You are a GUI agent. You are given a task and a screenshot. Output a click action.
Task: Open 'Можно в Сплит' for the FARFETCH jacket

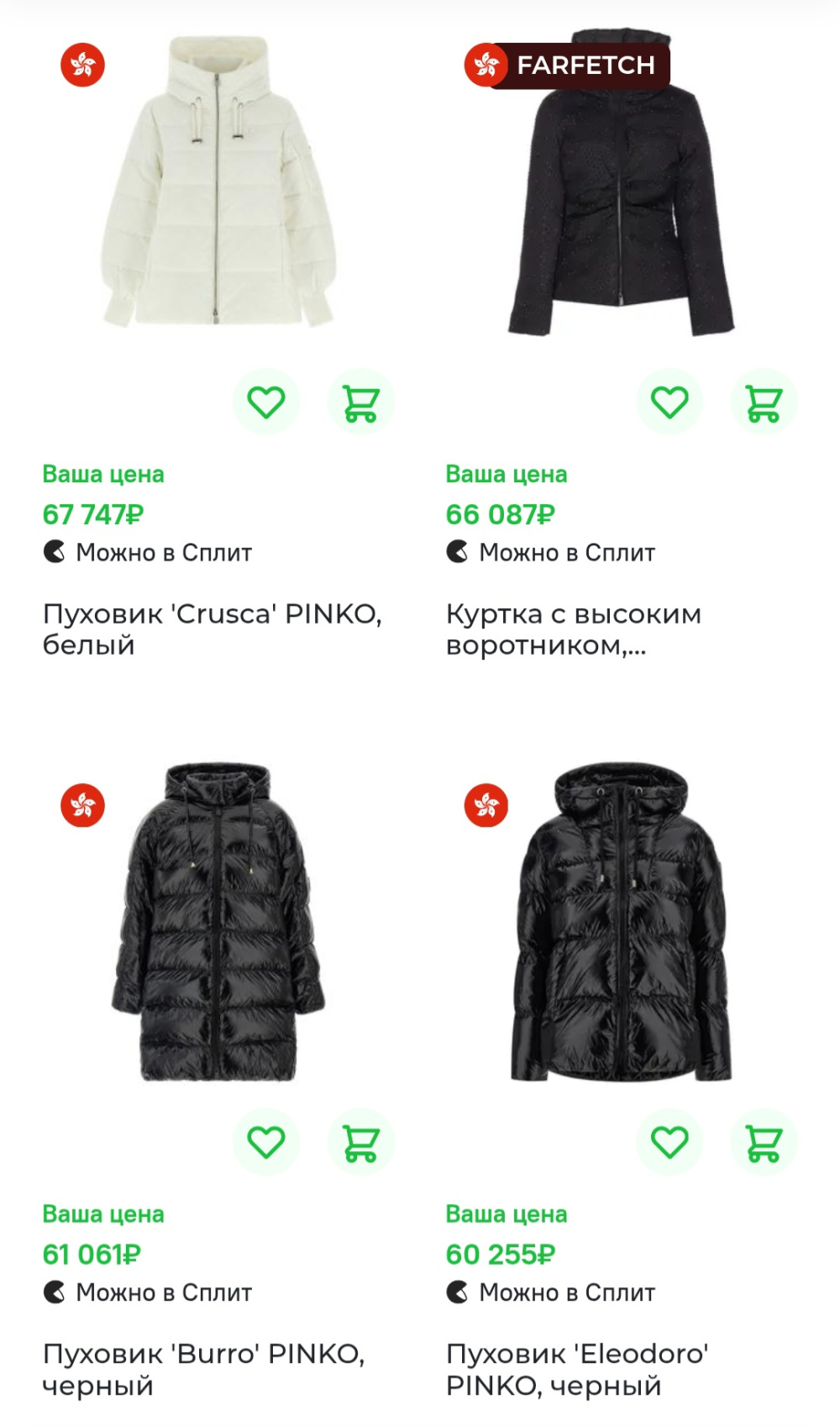tap(567, 552)
